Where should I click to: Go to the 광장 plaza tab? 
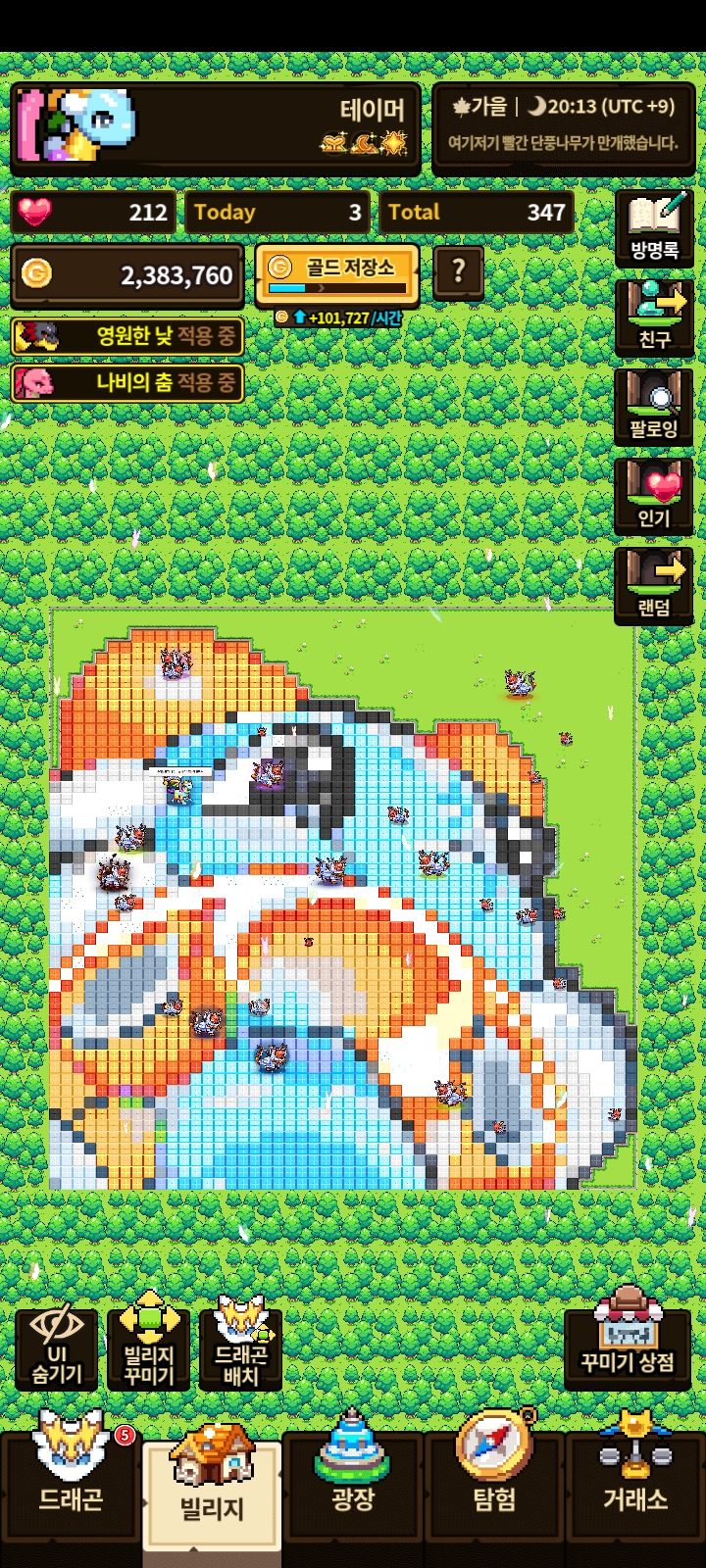point(353,1480)
